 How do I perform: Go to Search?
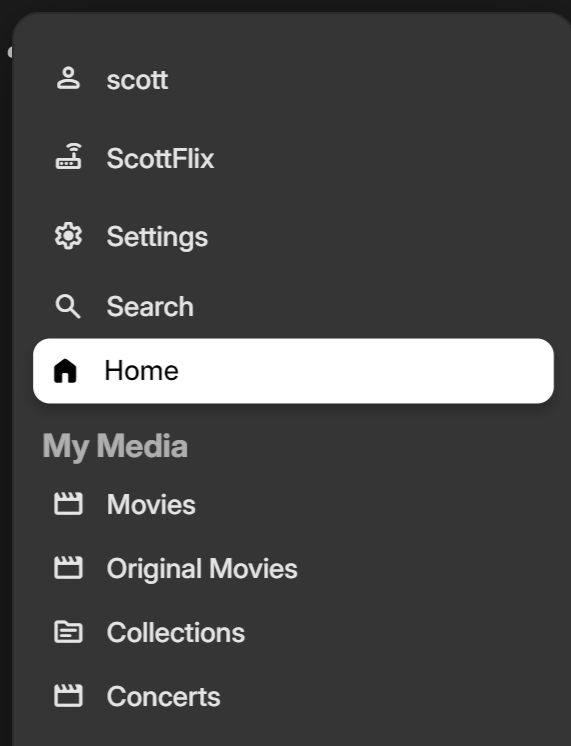[293, 306]
